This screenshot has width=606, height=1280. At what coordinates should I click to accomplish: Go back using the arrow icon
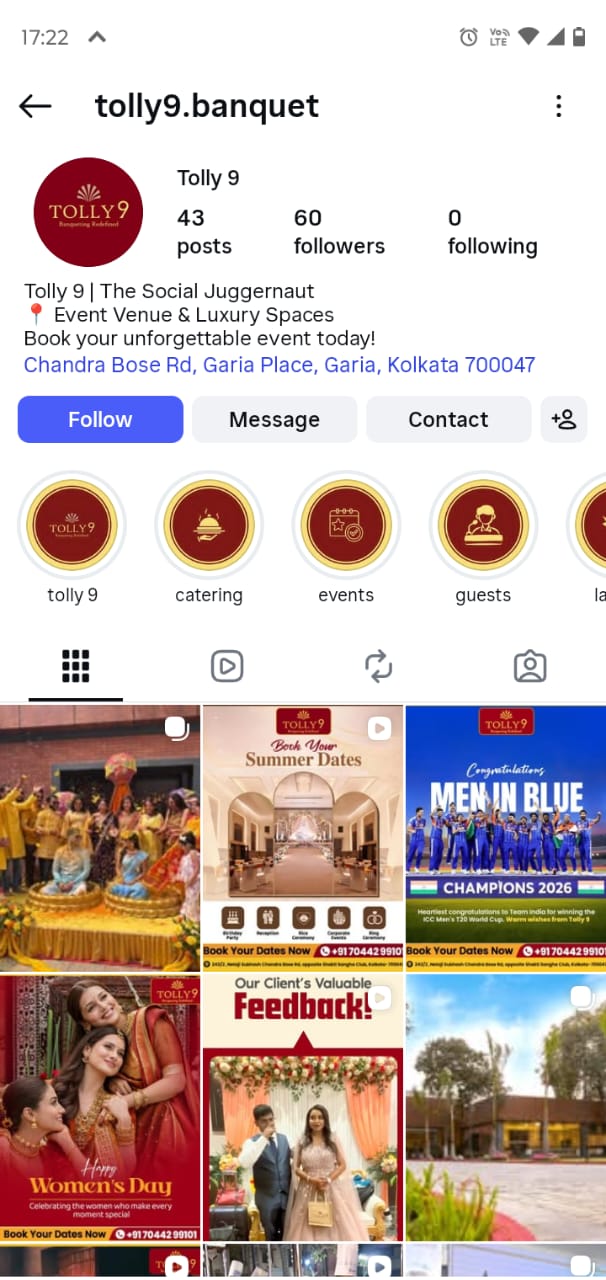point(35,106)
